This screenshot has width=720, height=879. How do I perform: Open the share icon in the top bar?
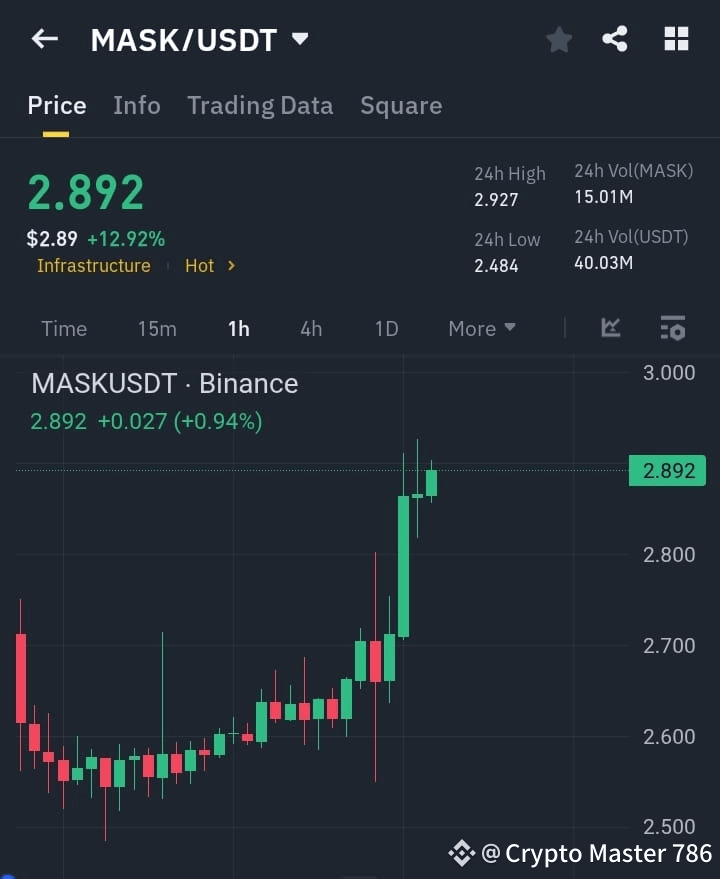pyautogui.click(x=616, y=40)
